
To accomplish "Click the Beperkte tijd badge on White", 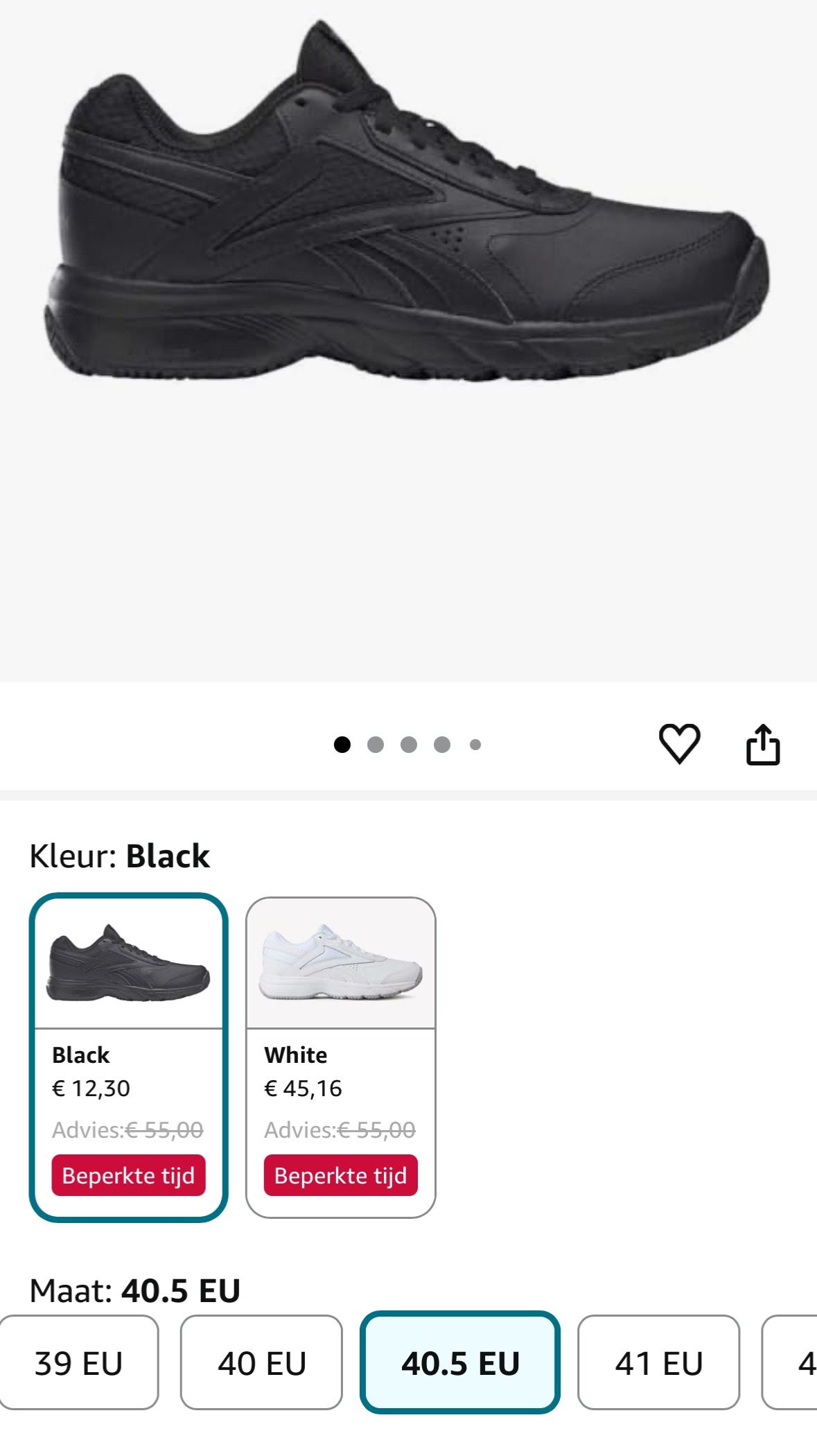I will 342,1175.
